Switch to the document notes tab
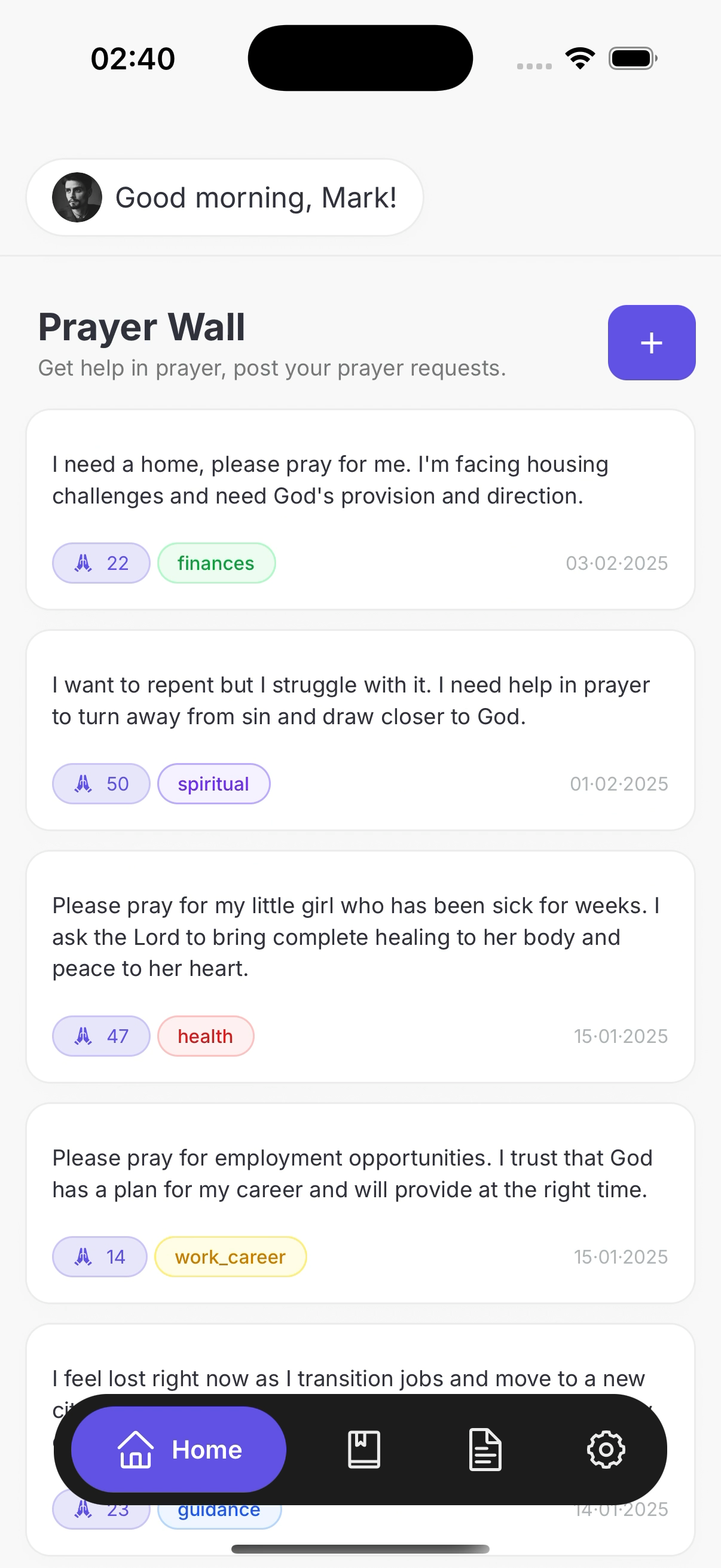Screen dimensions: 721x1568 pos(485,1450)
